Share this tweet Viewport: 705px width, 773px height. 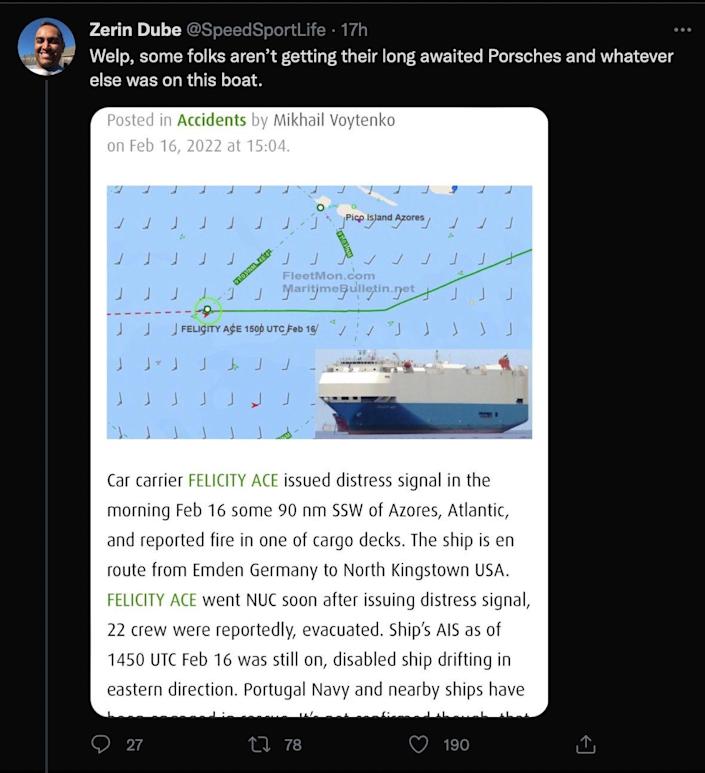click(586, 744)
